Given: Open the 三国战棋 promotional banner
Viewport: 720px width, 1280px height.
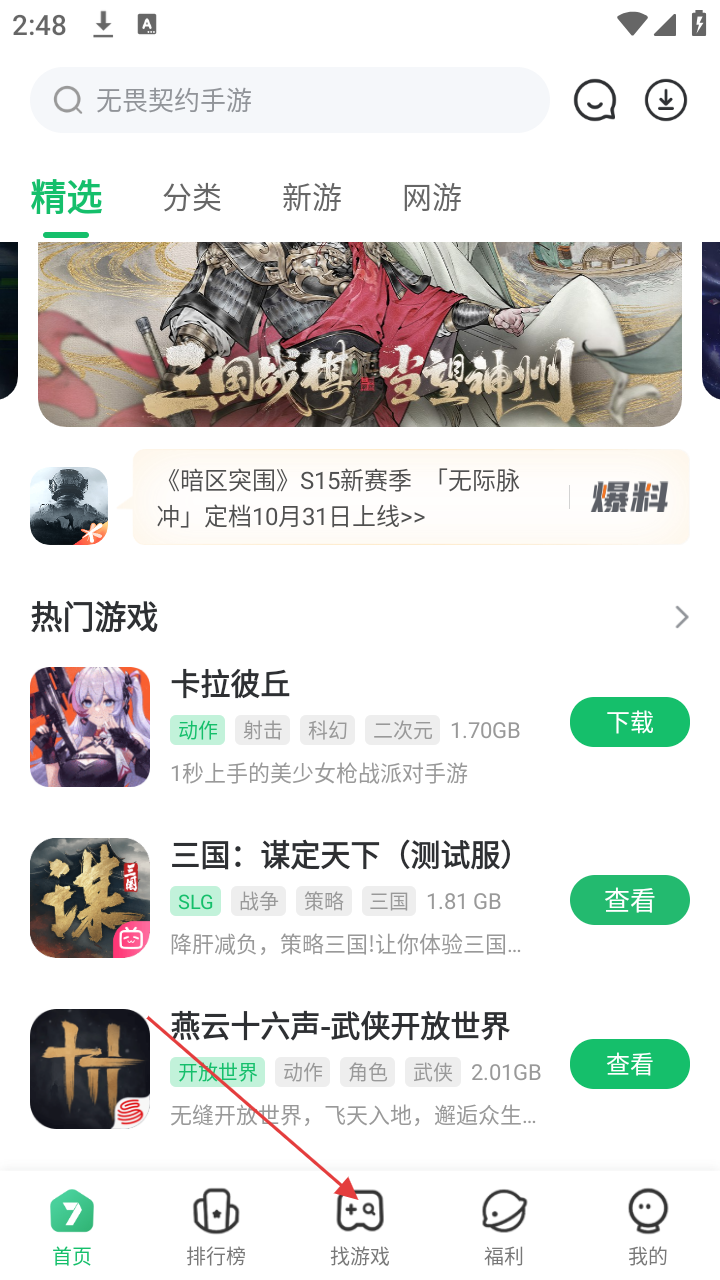Looking at the screenshot, I should 360,335.
